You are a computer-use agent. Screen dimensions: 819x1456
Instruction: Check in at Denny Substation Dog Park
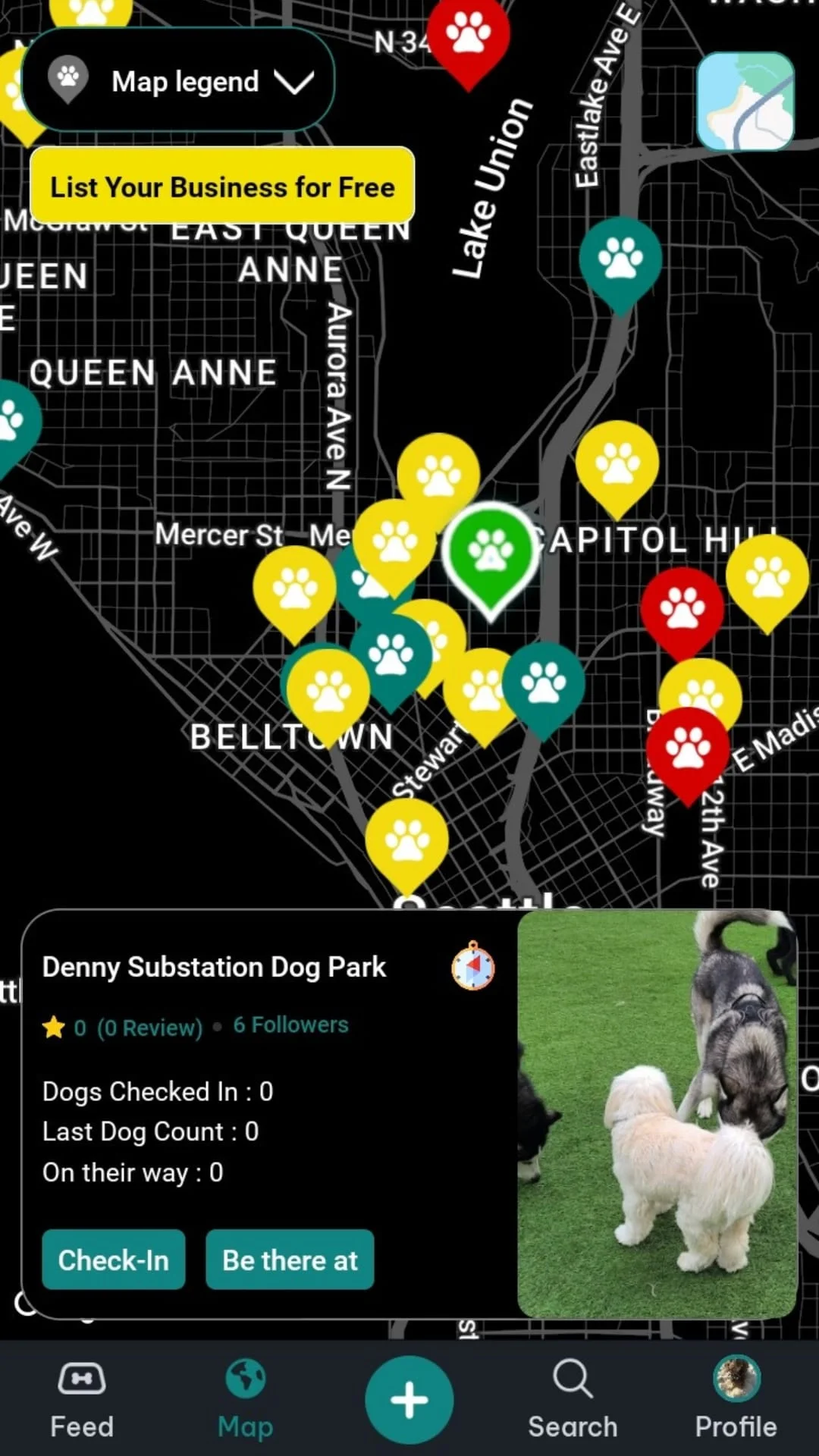[x=114, y=1260]
